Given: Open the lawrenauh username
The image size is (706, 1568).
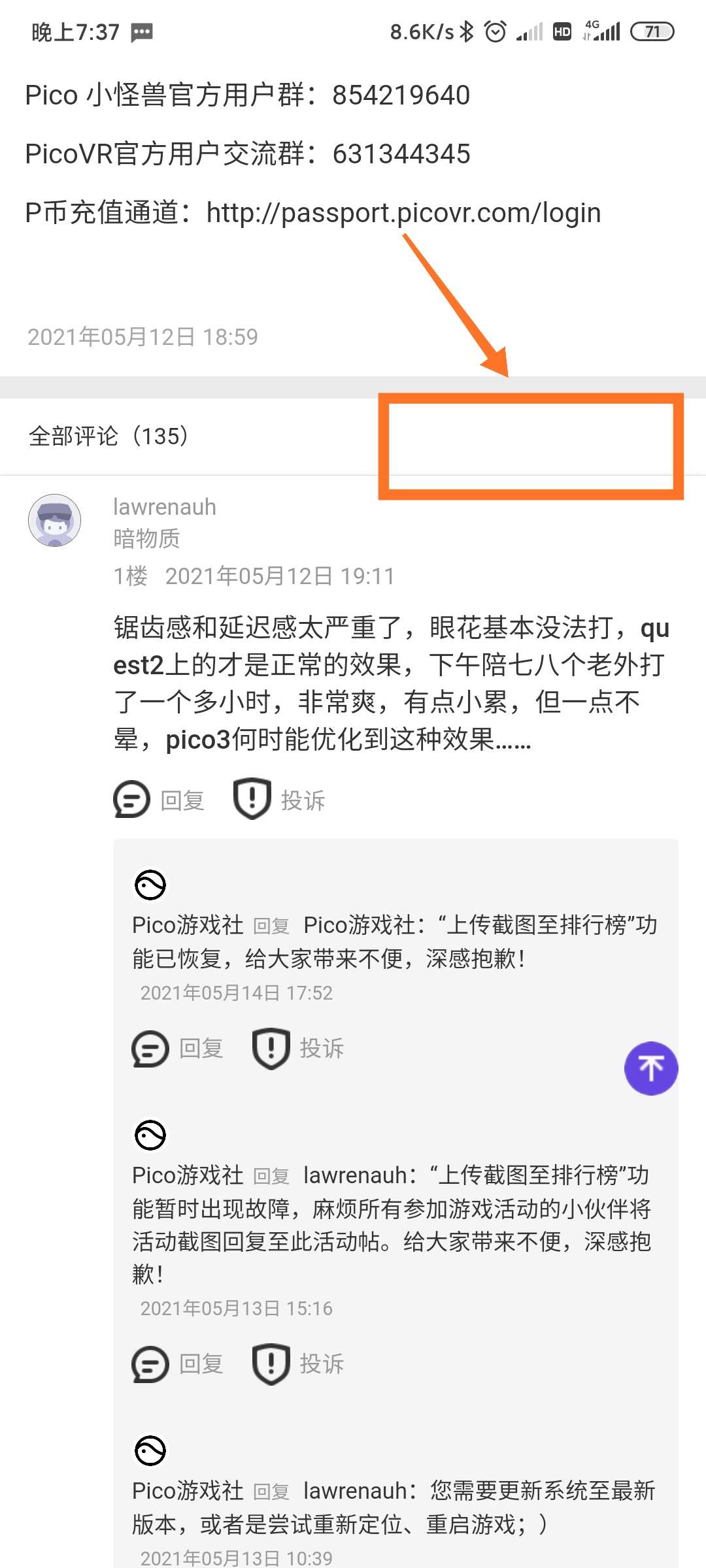Looking at the screenshot, I should click(165, 507).
